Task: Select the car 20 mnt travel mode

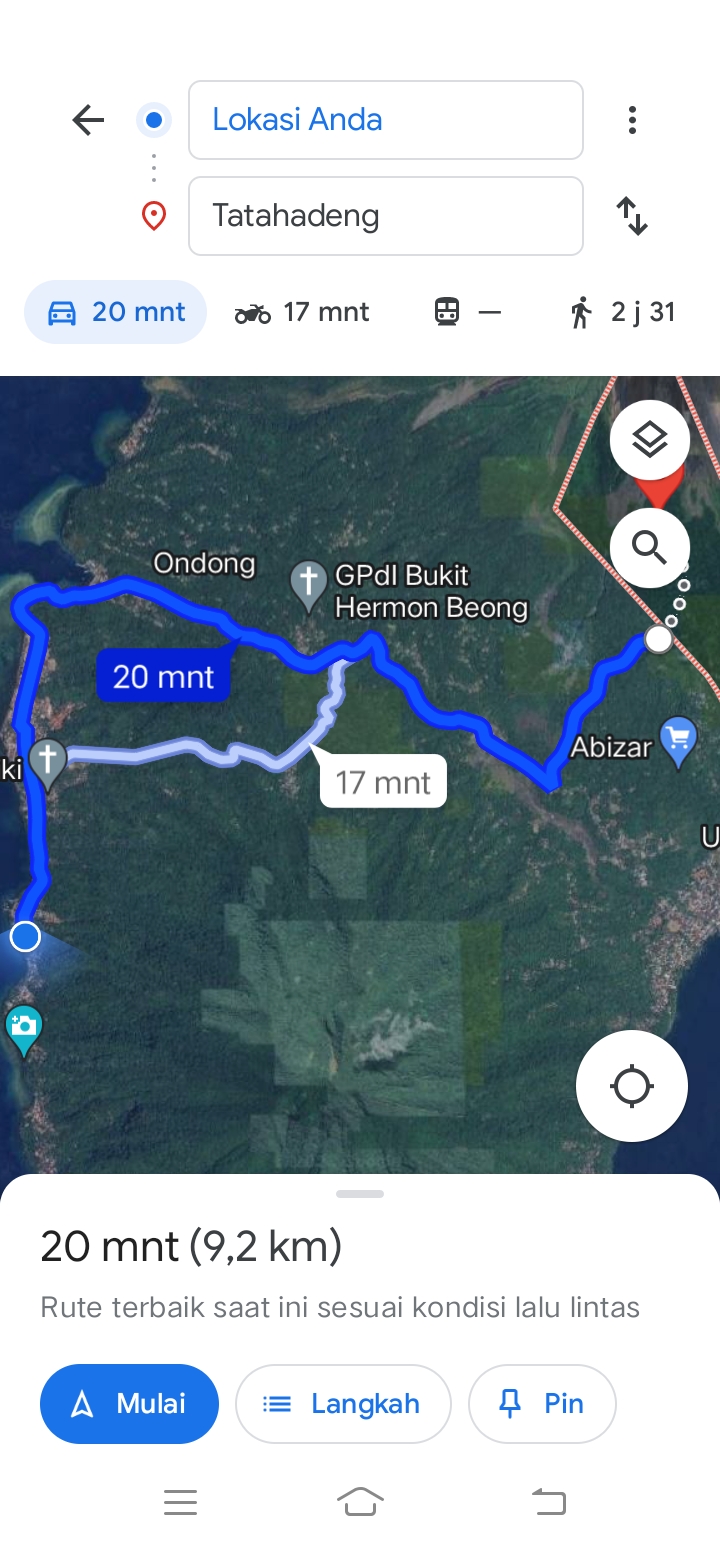Action: pos(116,312)
